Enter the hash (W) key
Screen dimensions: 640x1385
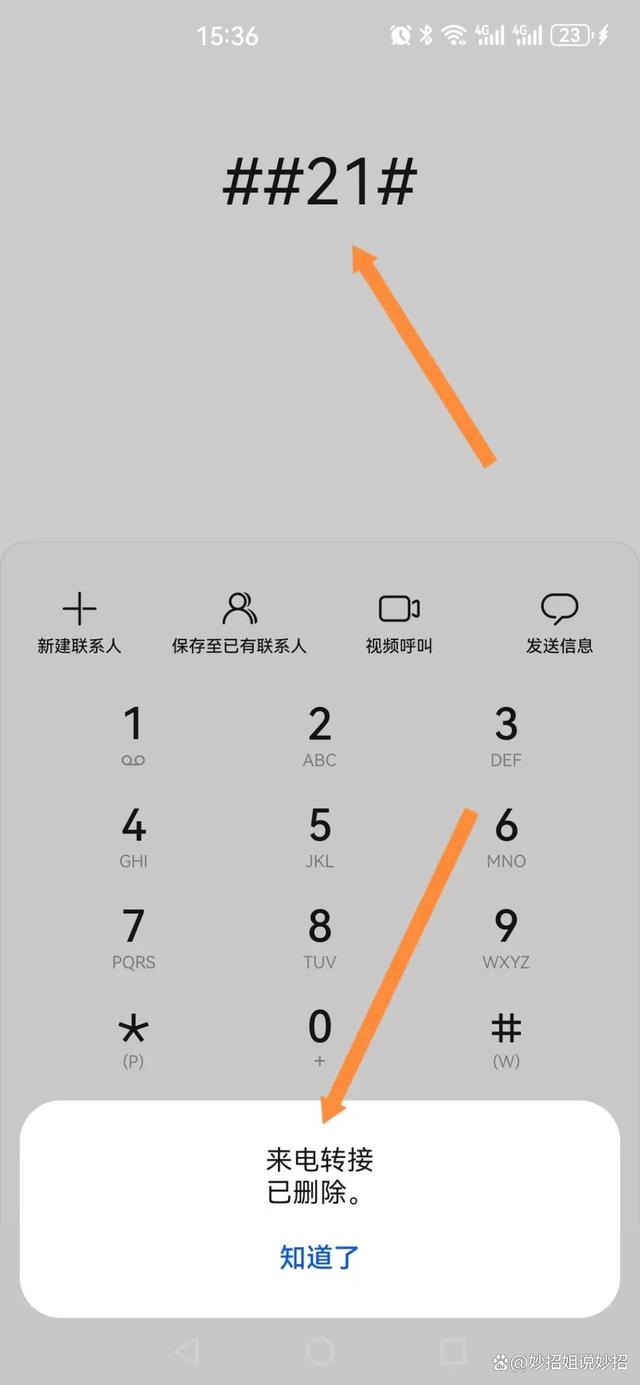tap(506, 1038)
